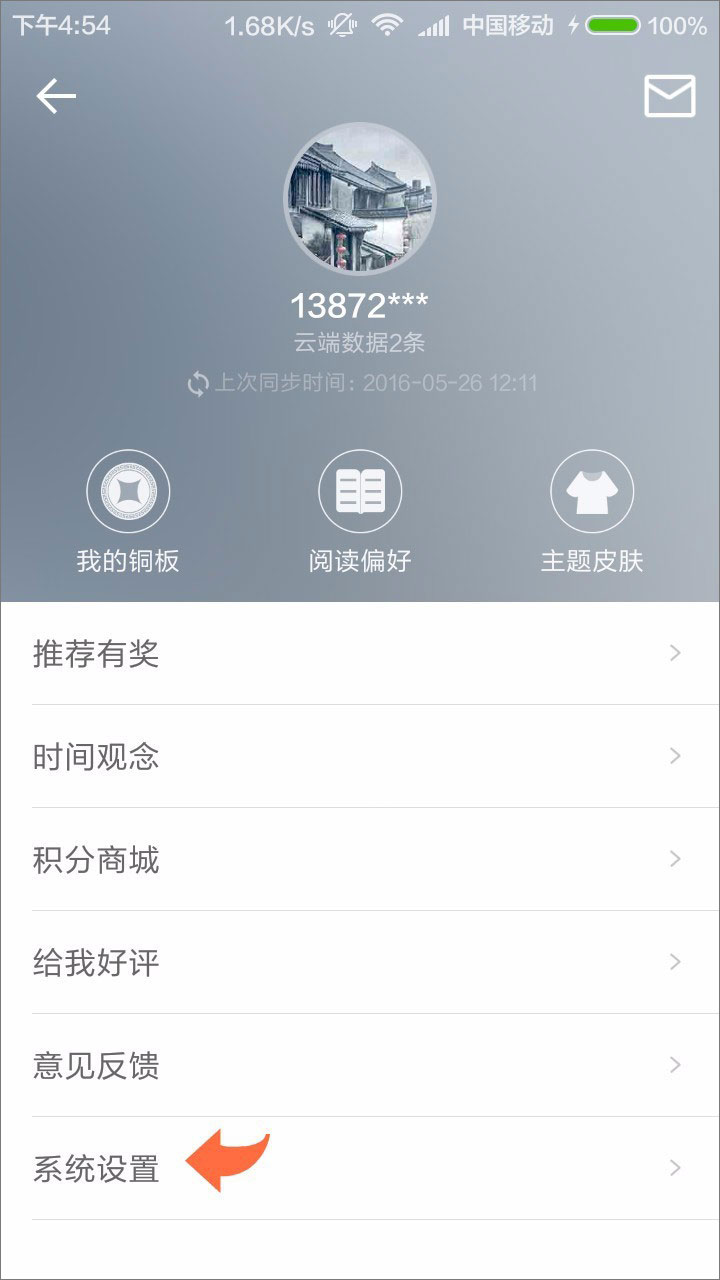Open 系统设置 system settings
720x1280 pixels.
(x=95, y=1168)
